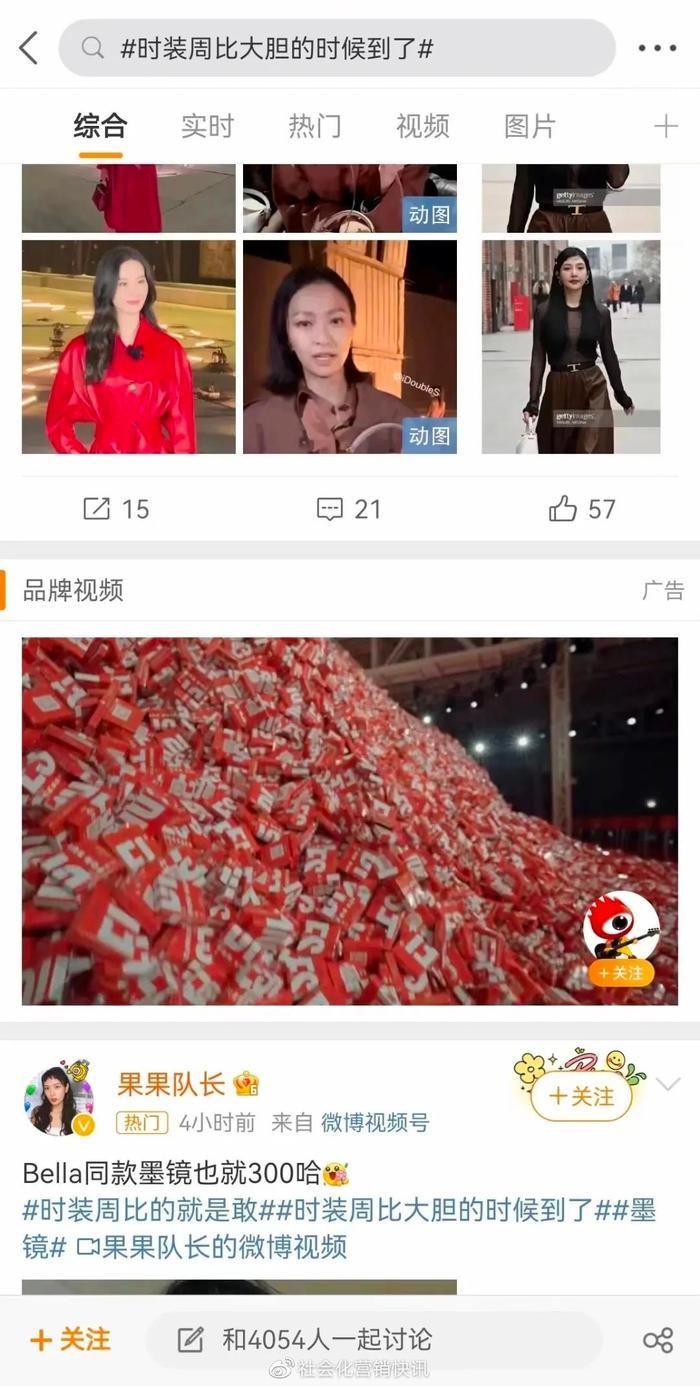Screen dimensions: 700x1386
Task: Tap the plus icon to add tabs
Action: click(x=665, y=126)
